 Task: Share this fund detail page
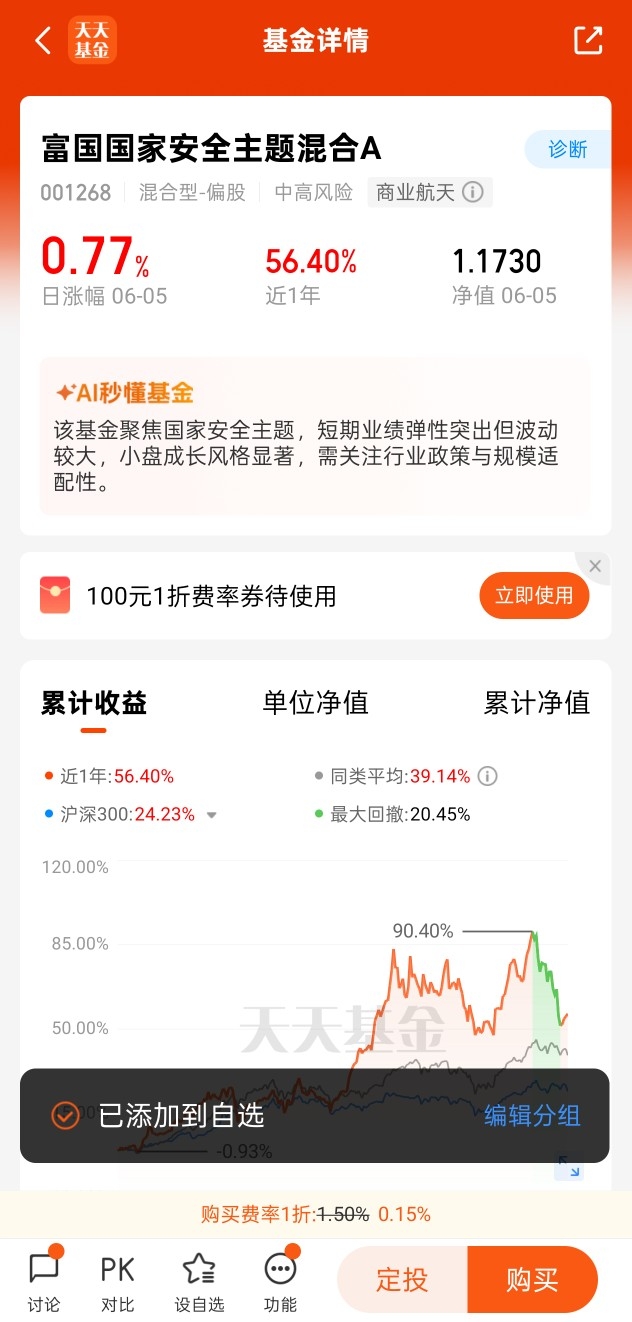[588, 40]
